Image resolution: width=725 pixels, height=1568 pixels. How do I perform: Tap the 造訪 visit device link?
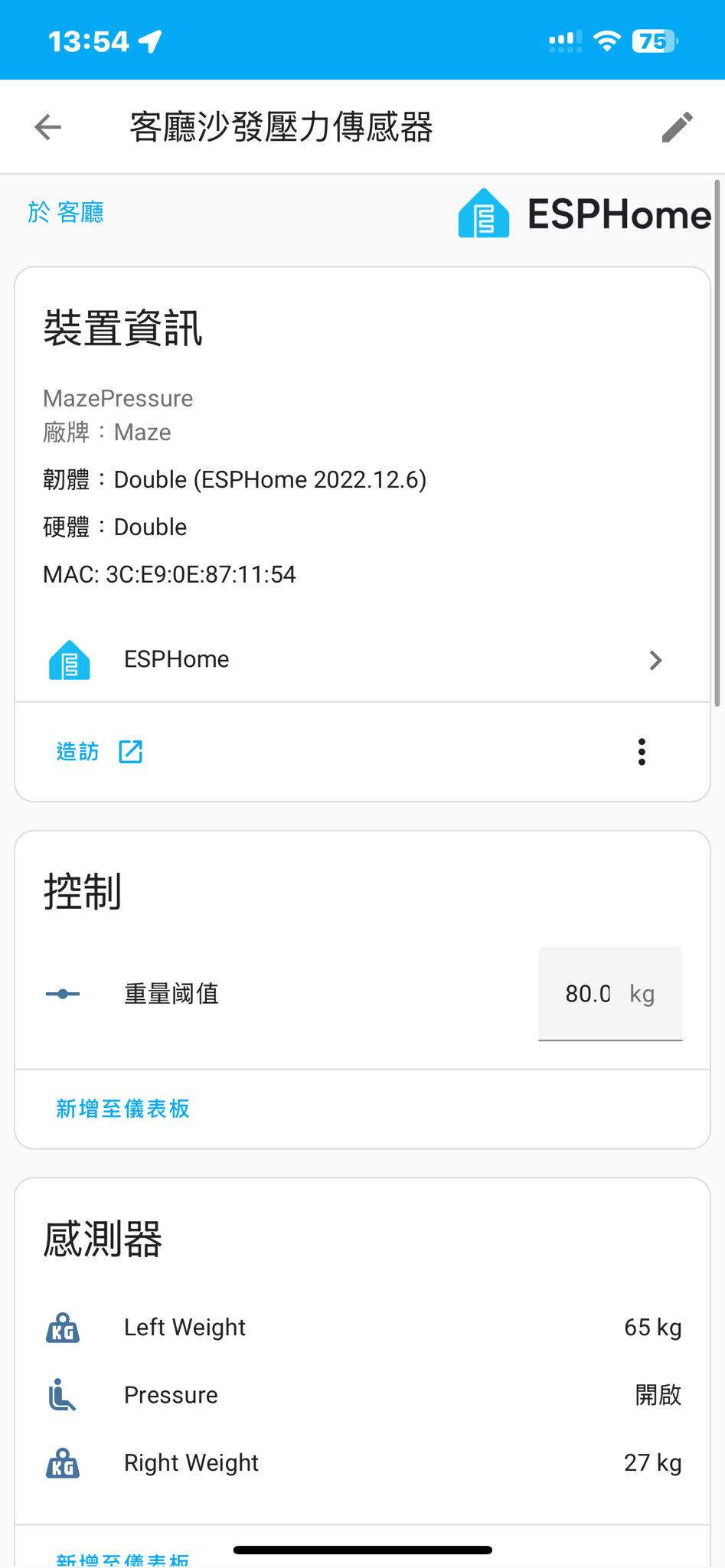click(100, 752)
